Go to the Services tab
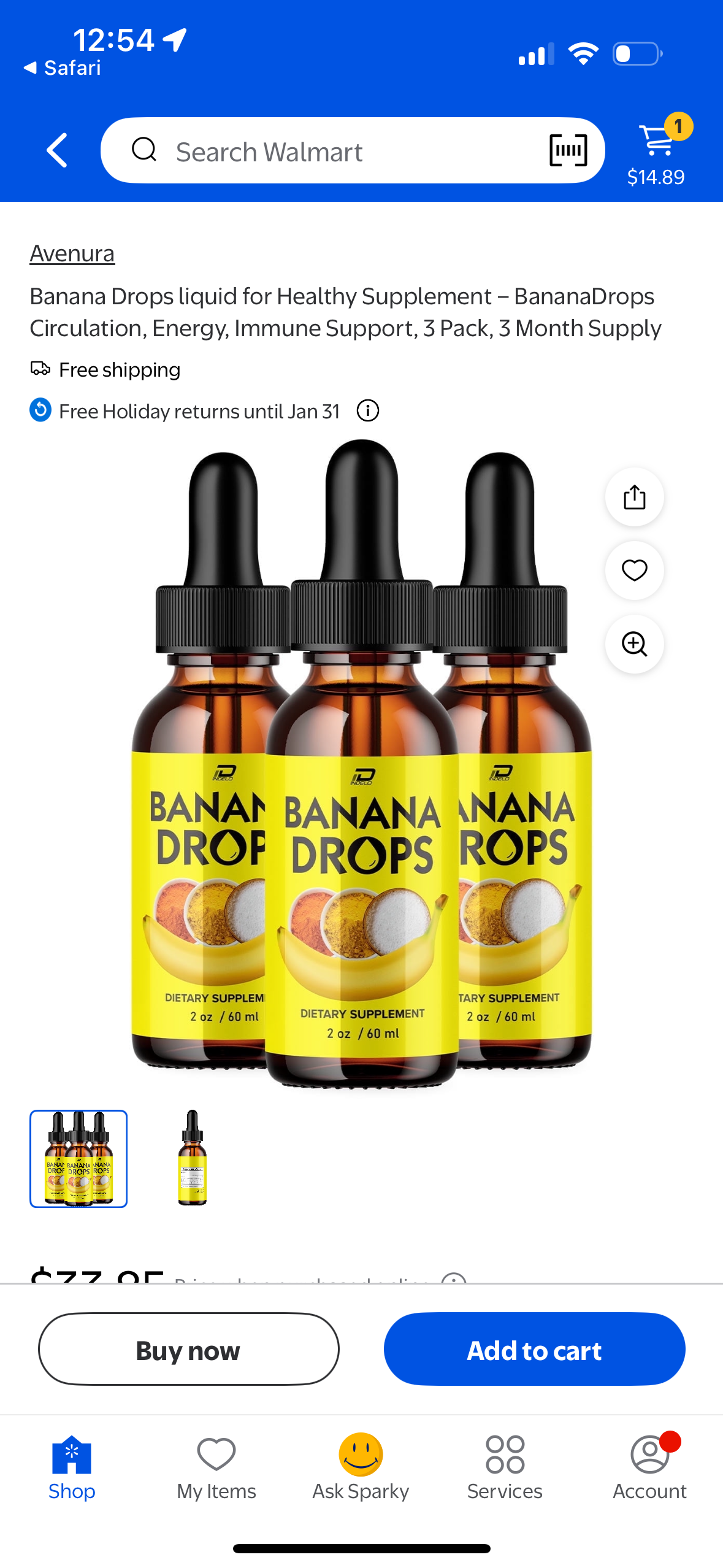The image size is (723, 1568). click(x=505, y=1467)
